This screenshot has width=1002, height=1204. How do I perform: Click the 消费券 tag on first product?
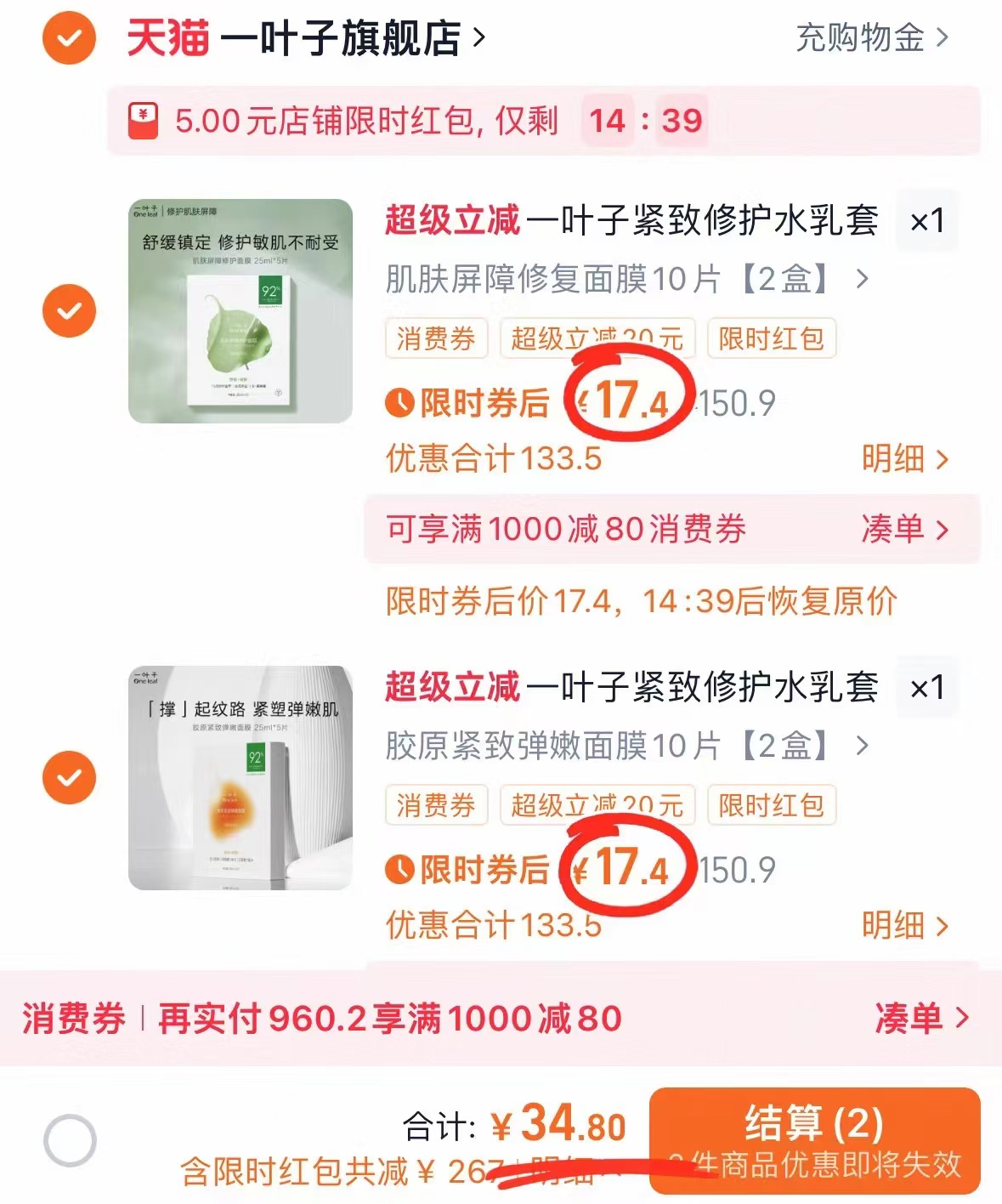coord(435,338)
